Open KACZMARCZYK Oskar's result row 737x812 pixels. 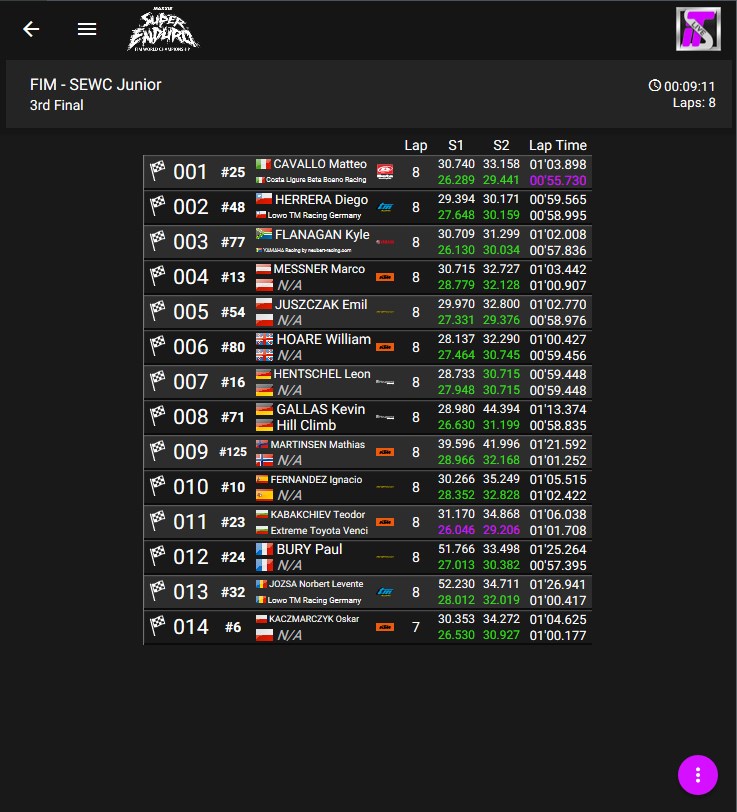(367, 627)
